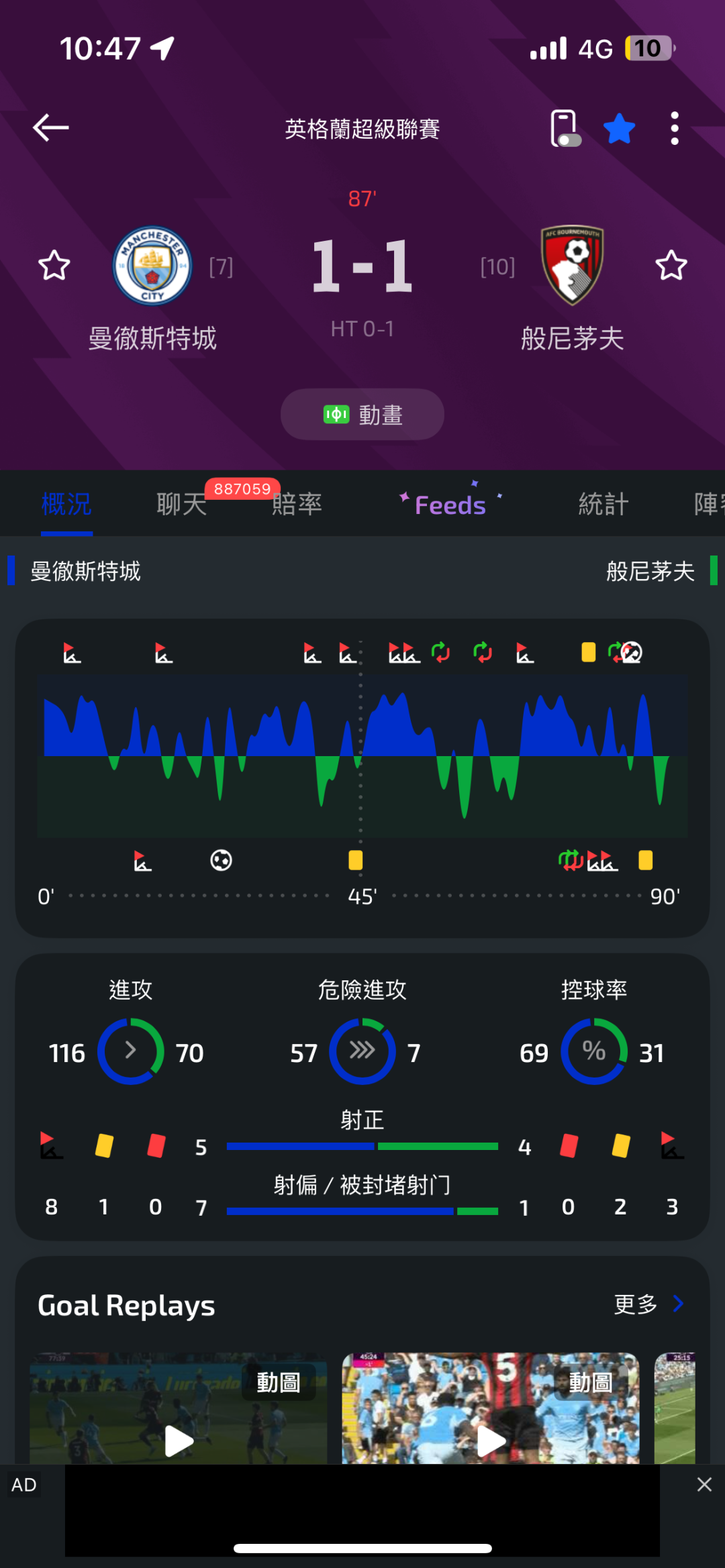This screenshot has height=1568, width=725.
Task: Switch to the 統計 tab
Action: click(603, 504)
